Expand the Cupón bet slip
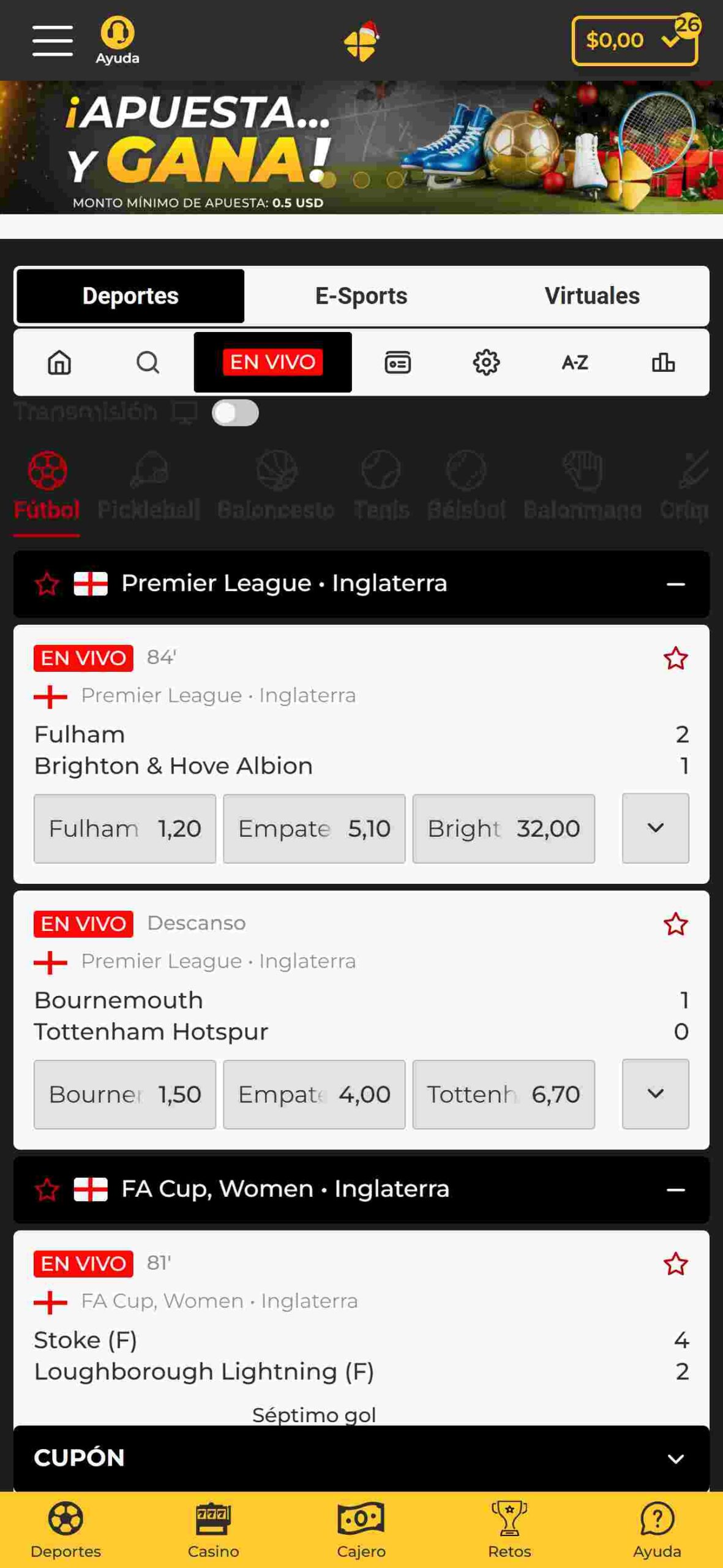This screenshot has width=723, height=1568. 675,1458
